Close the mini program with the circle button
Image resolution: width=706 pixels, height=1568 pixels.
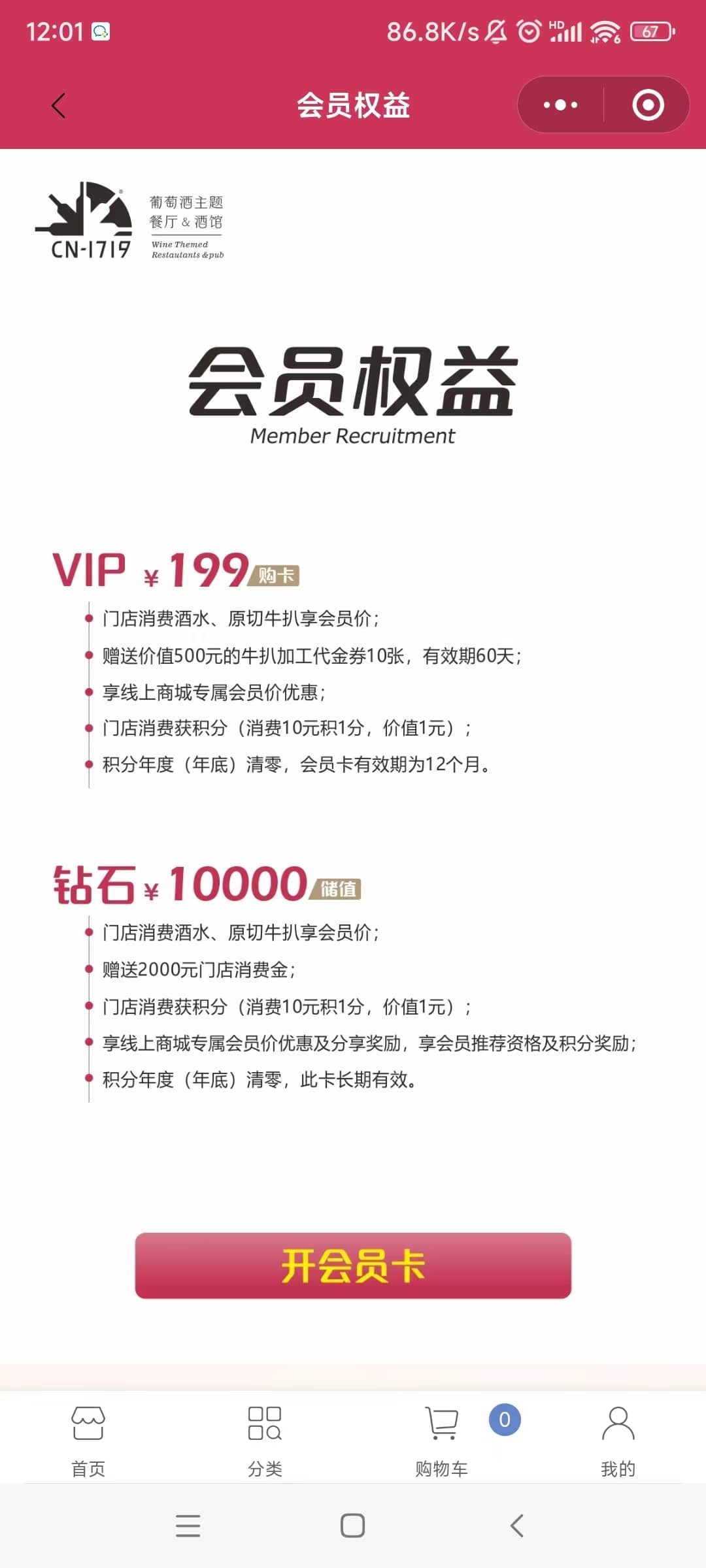click(x=648, y=105)
